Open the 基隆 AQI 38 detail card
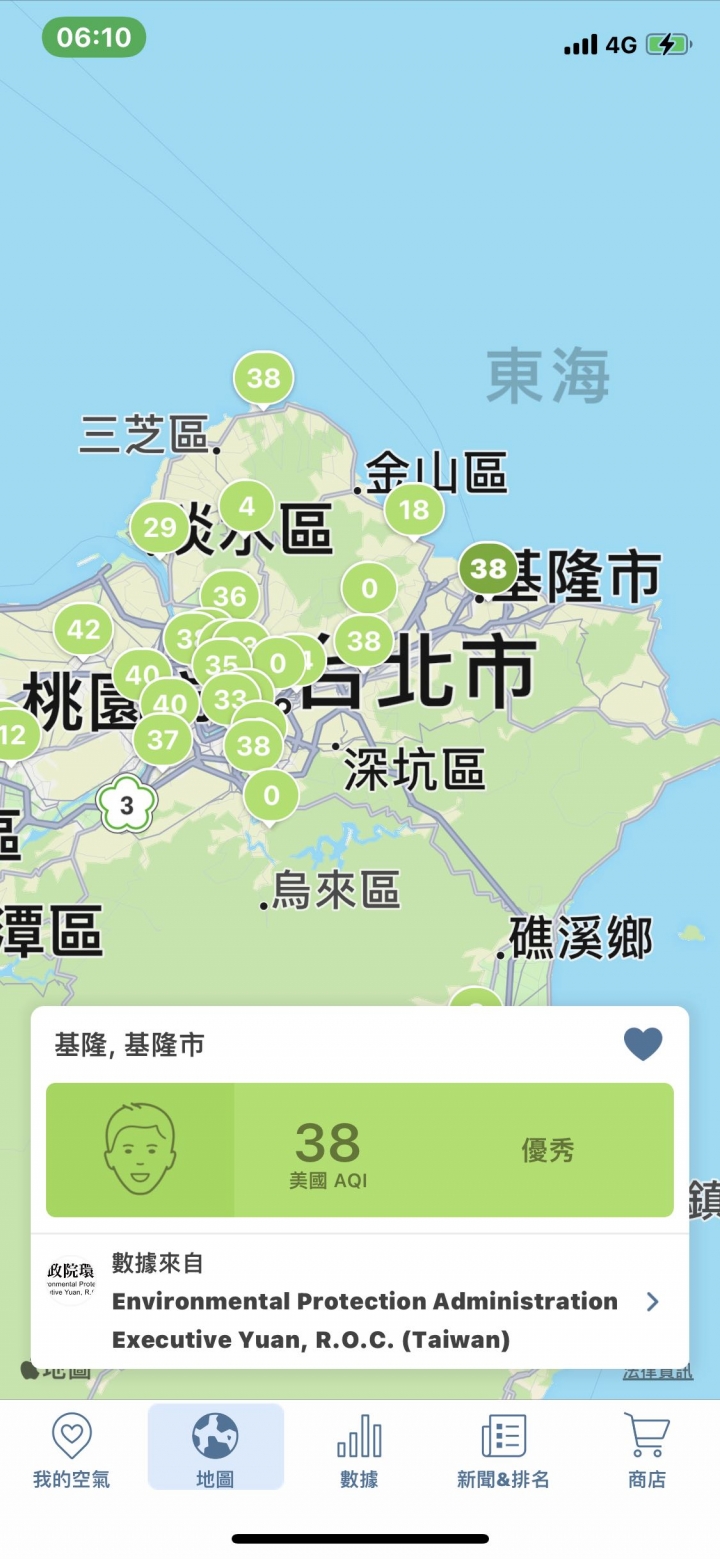The height and width of the screenshot is (1559, 720). point(360,1150)
